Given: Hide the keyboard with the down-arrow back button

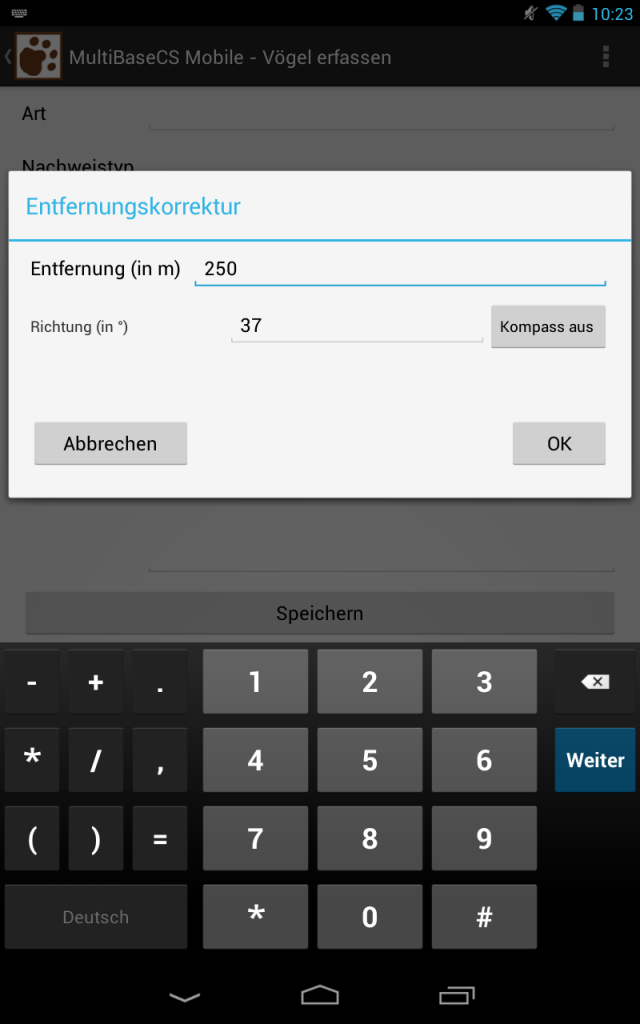Looking at the screenshot, I should click(x=185, y=997).
